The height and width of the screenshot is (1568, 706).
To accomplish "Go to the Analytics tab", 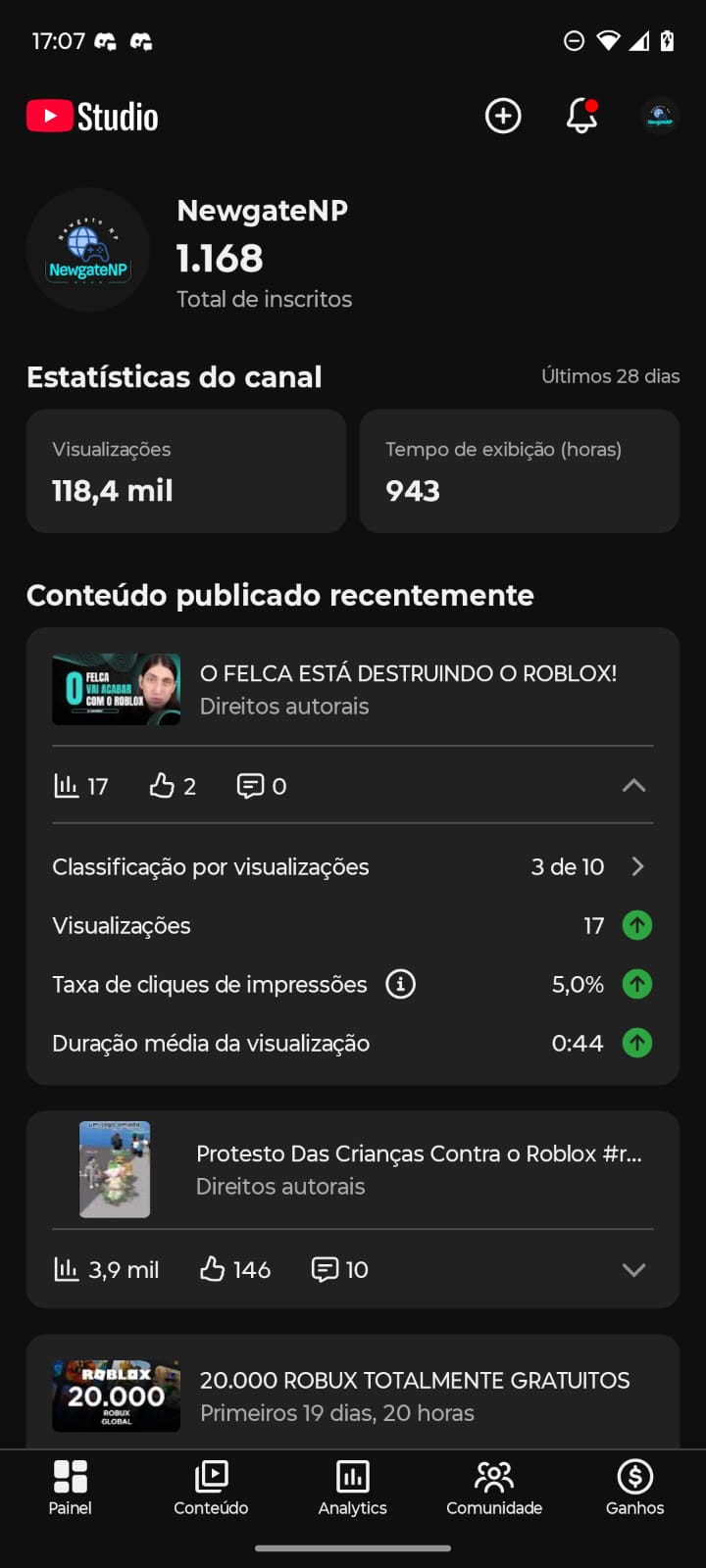I will click(353, 1488).
